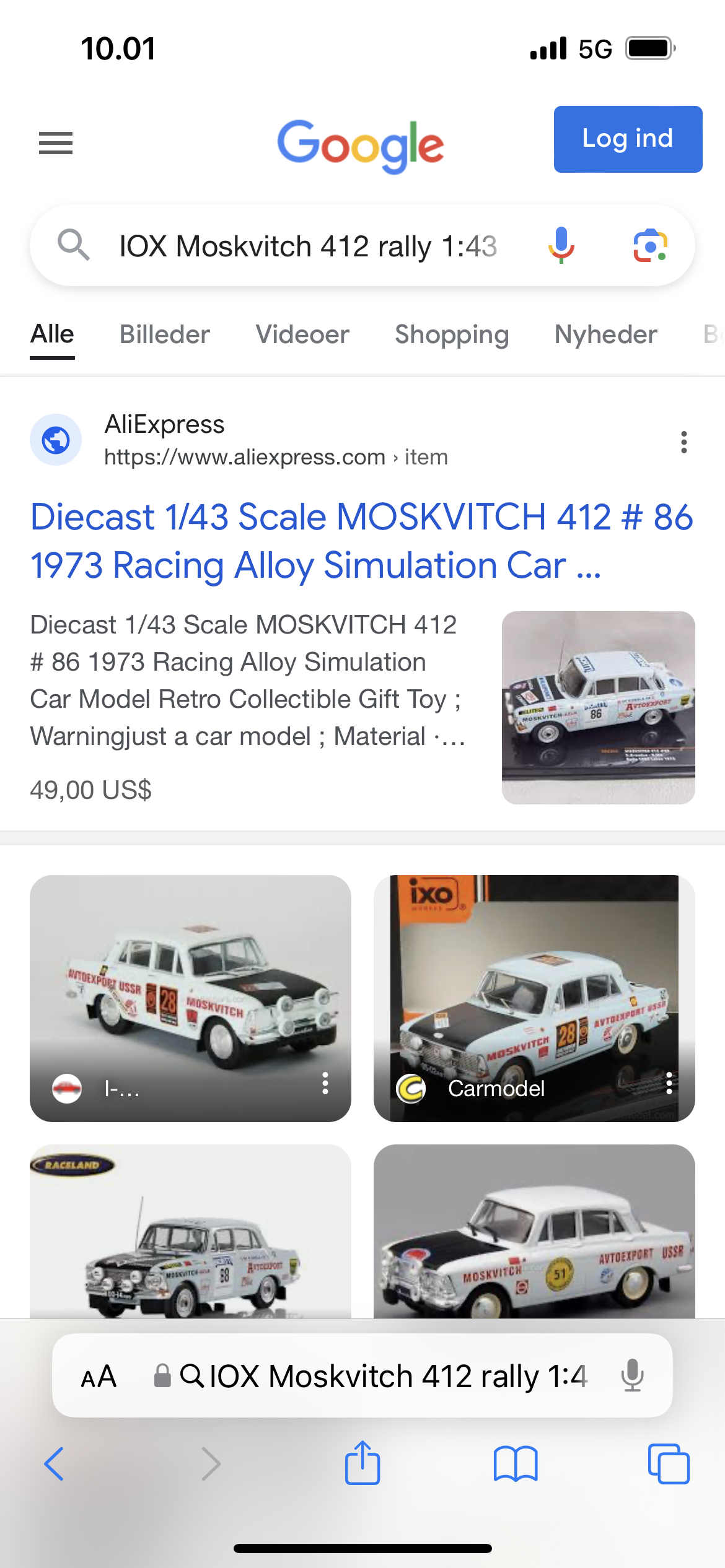This screenshot has height=1568, width=725.
Task: Open Google Lens camera search
Action: click(650, 246)
